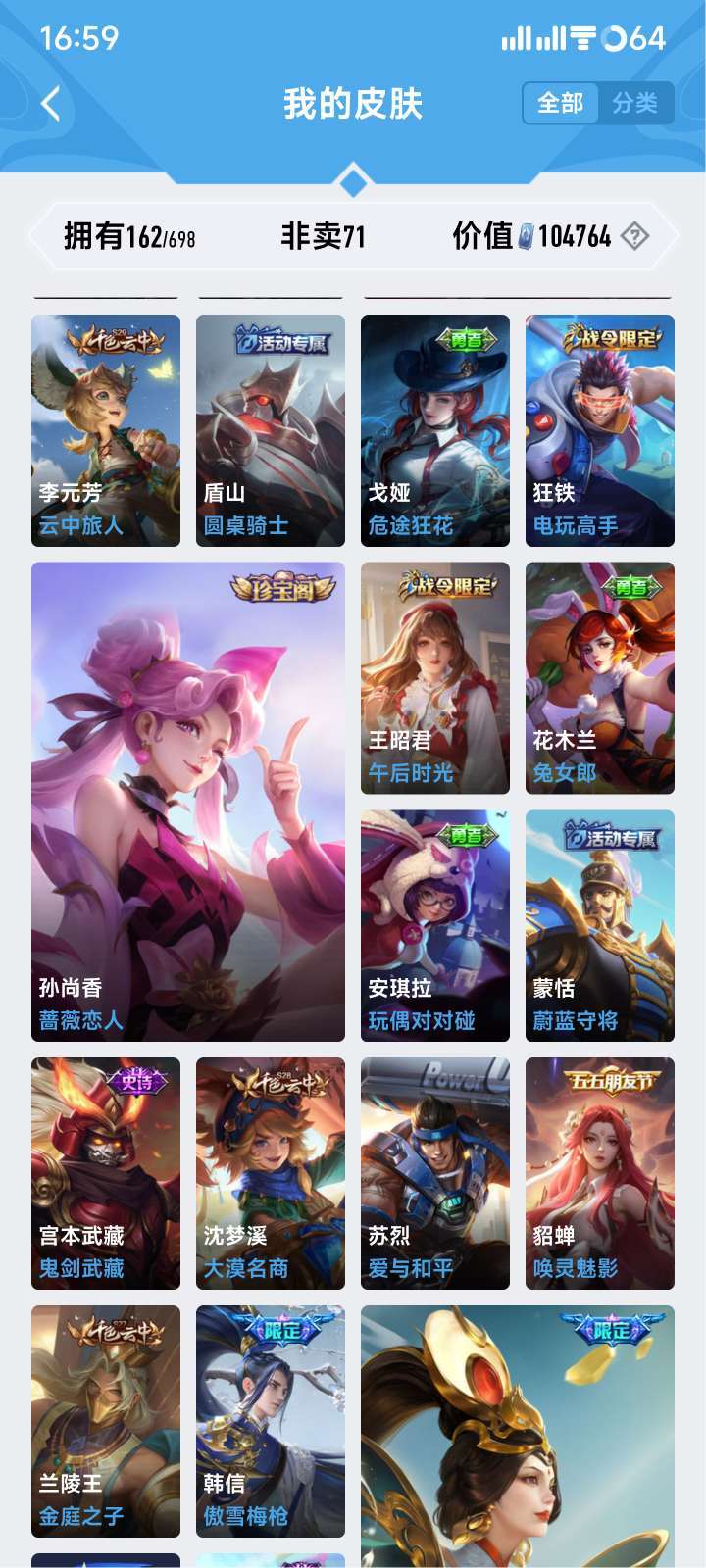Open 韩信 傲雪梅枪 skin card
Viewport: 706px width, 1568px height.
(x=271, y=1421)
